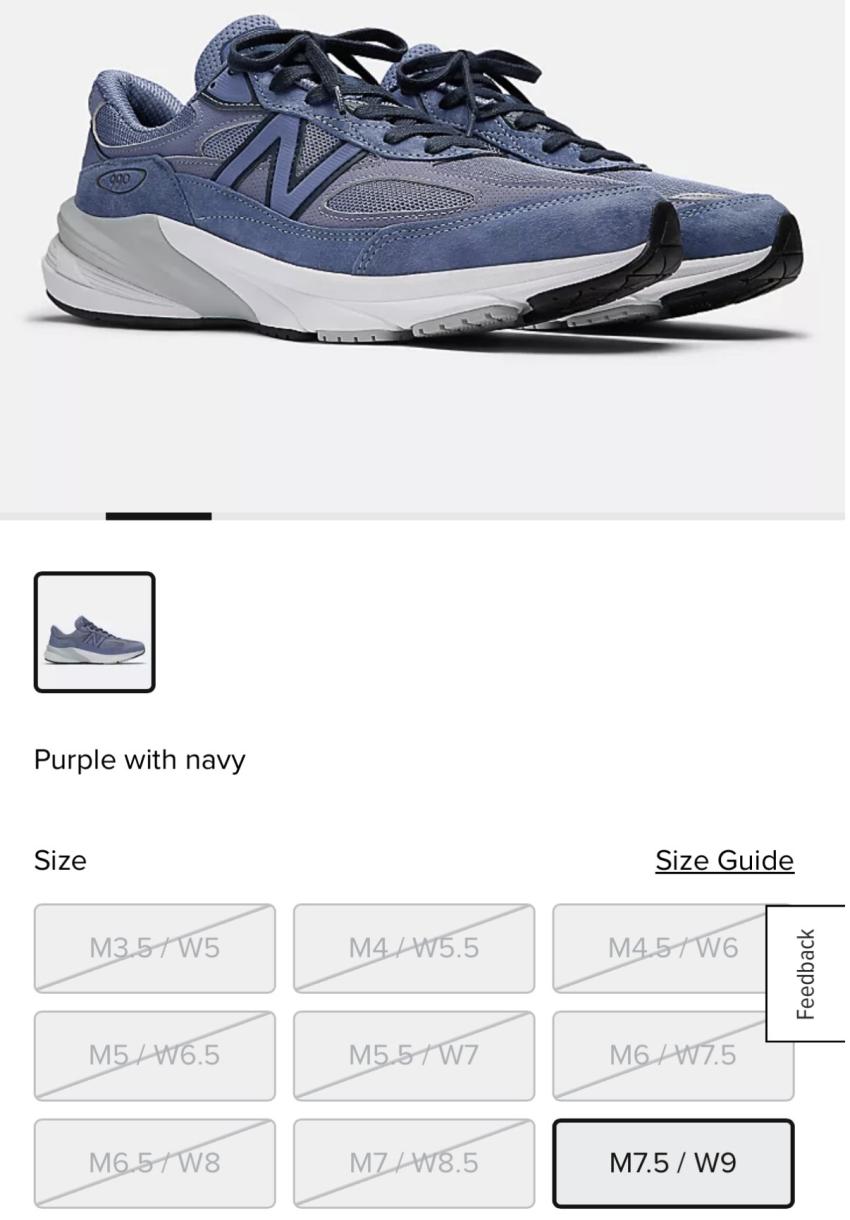Tap the crossed-out M6.5 / W8 size
Viewport: 850px width, 1220px height.
(x=155, y=1163)
